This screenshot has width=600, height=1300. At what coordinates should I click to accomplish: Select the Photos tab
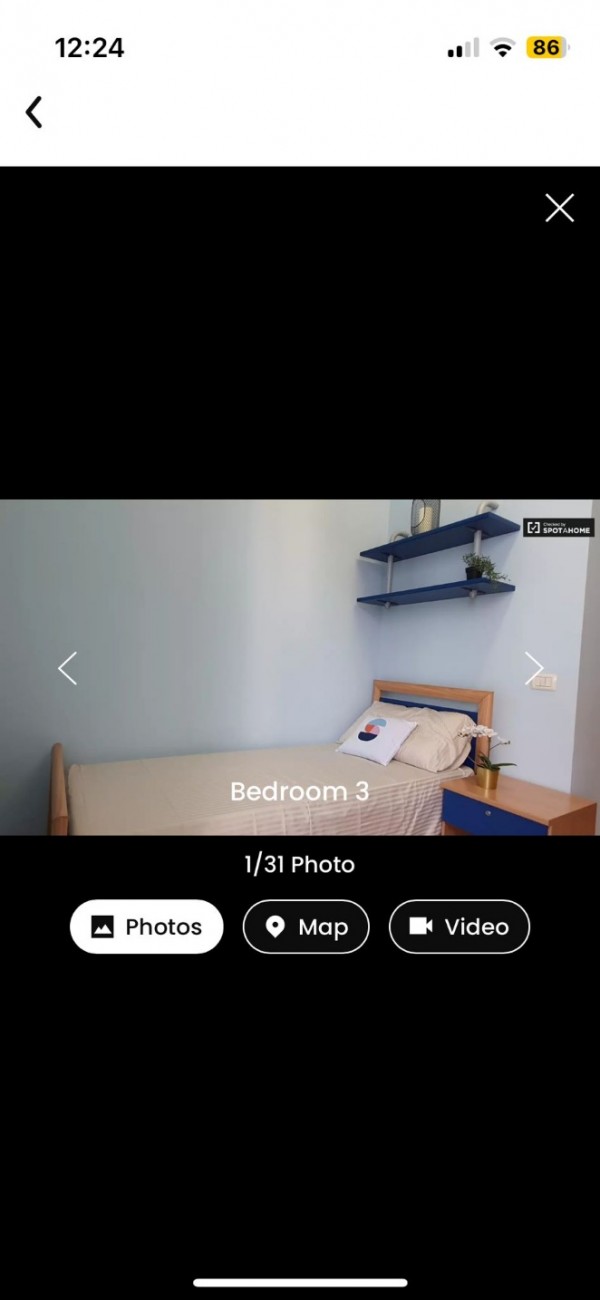pos(146,927)
